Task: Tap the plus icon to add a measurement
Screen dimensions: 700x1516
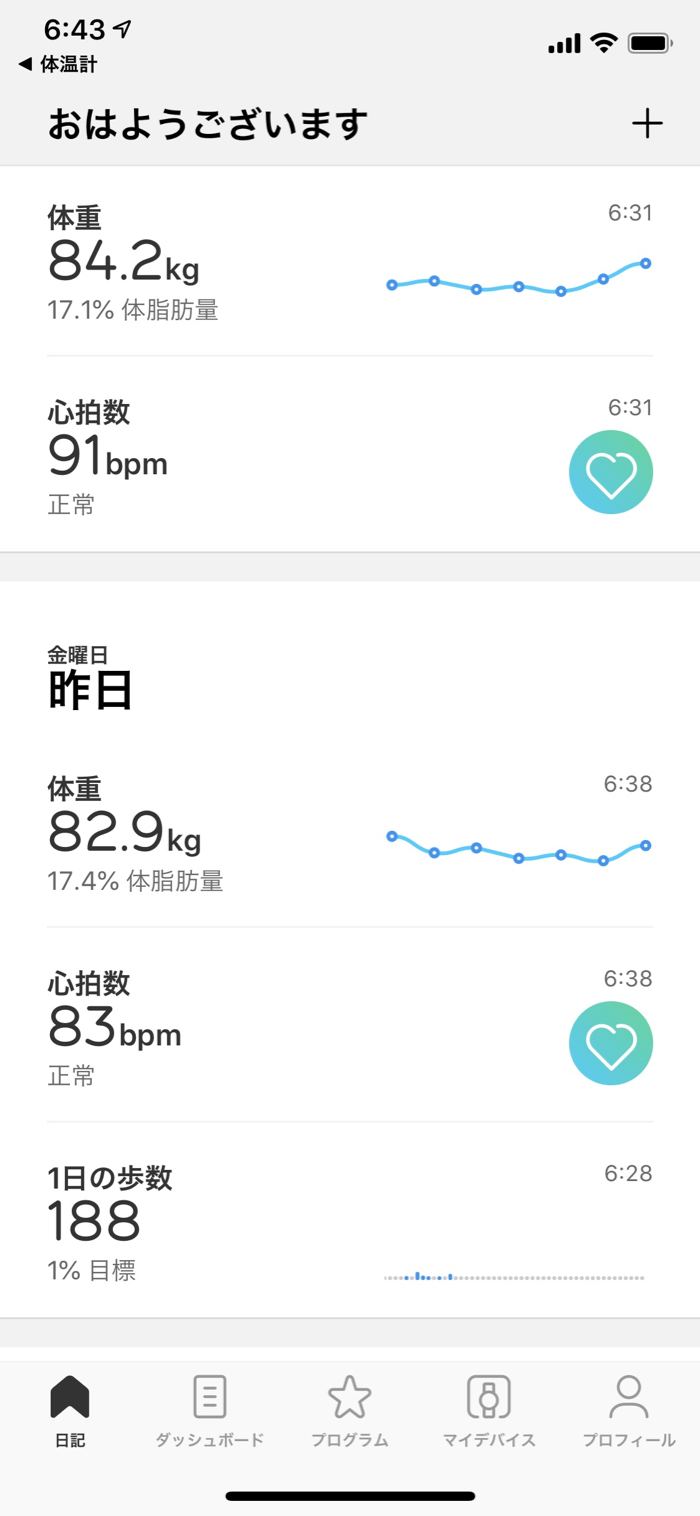Action: coord(647,124)
